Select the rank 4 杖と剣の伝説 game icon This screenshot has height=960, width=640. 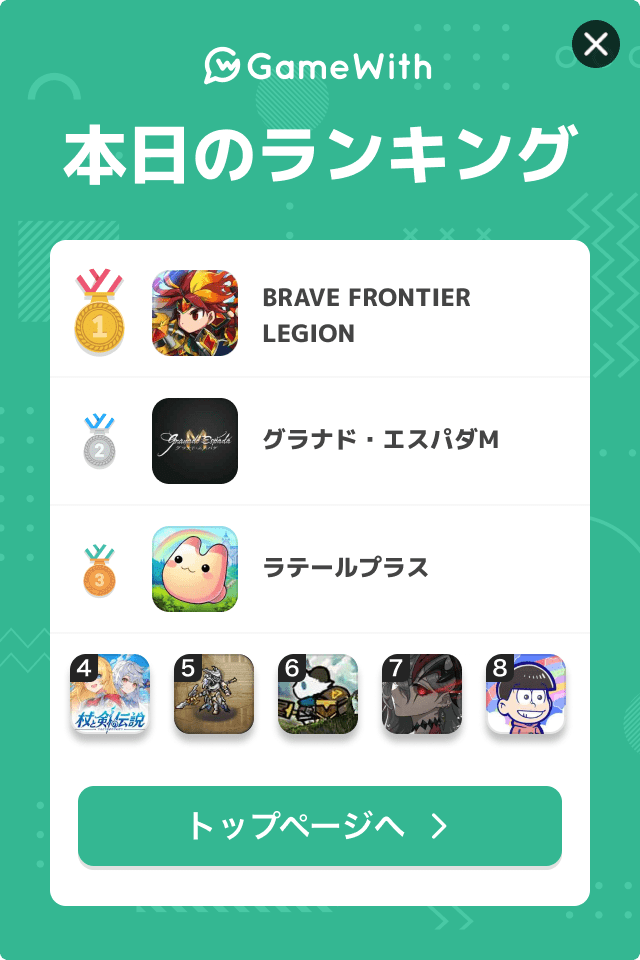[x=110, y=695]
